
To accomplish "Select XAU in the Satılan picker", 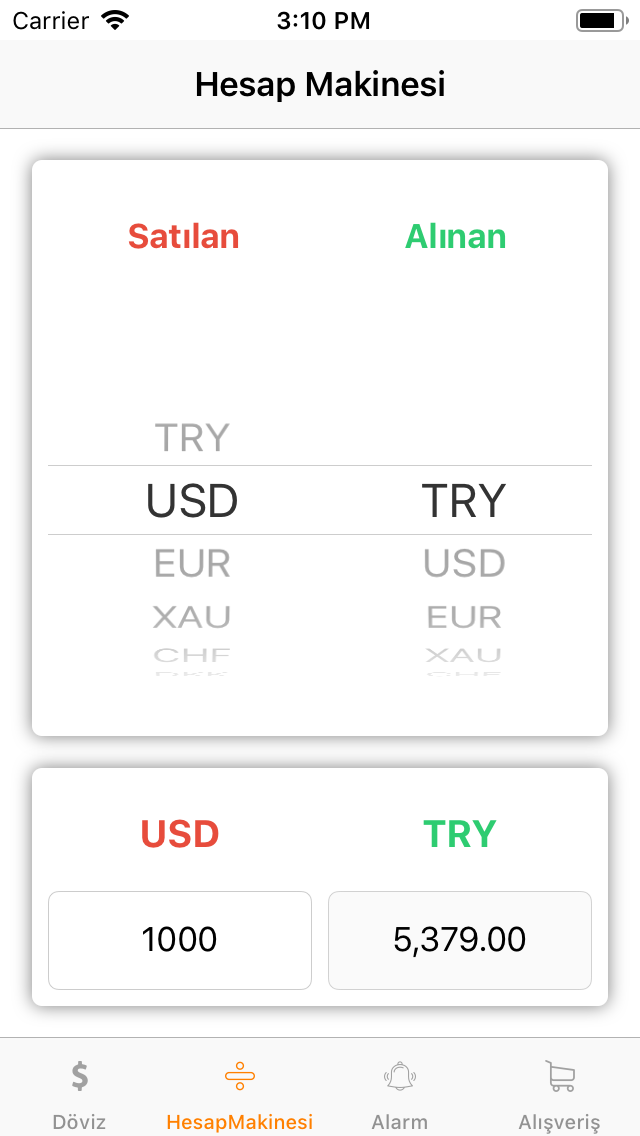I will (192, 616).
